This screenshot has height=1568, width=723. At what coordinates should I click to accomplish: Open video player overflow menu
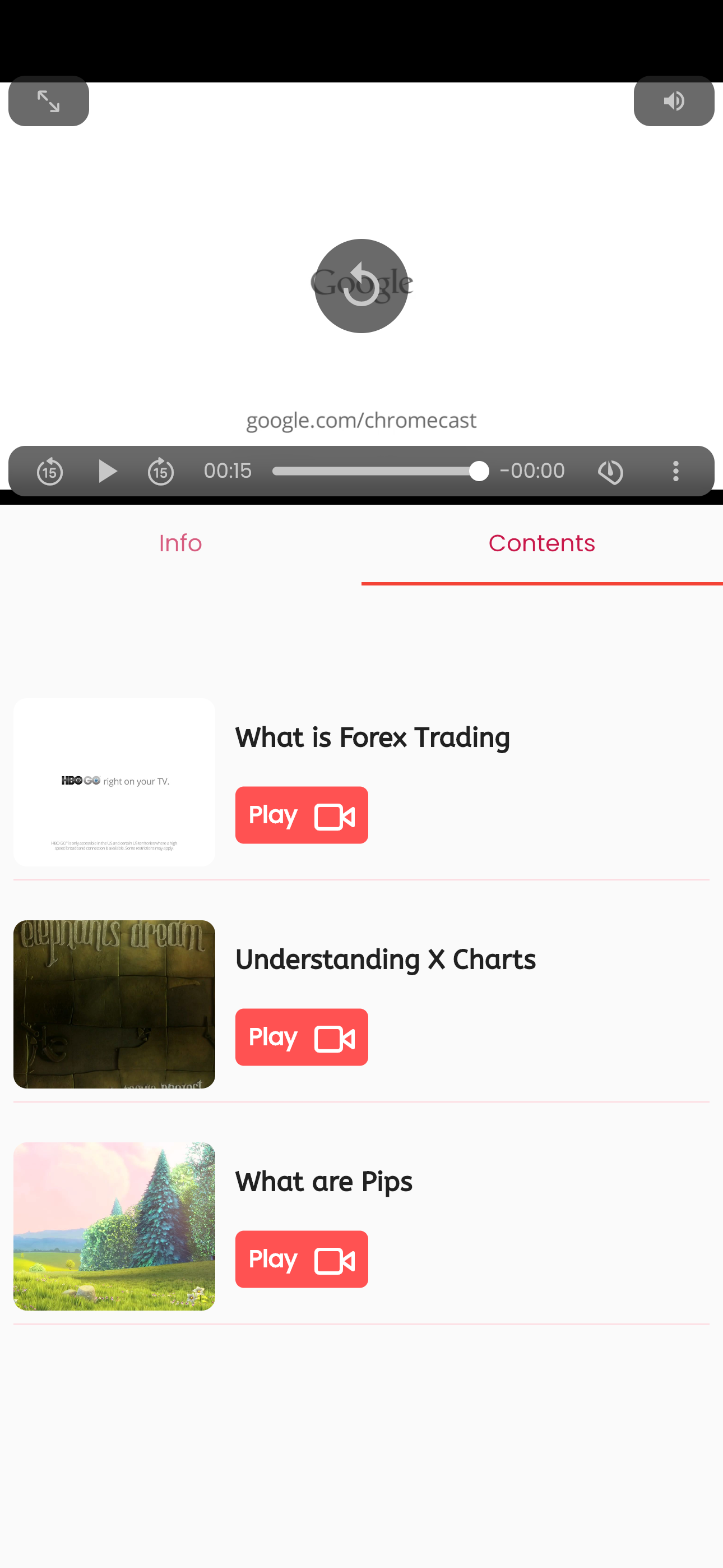(675, 471)
